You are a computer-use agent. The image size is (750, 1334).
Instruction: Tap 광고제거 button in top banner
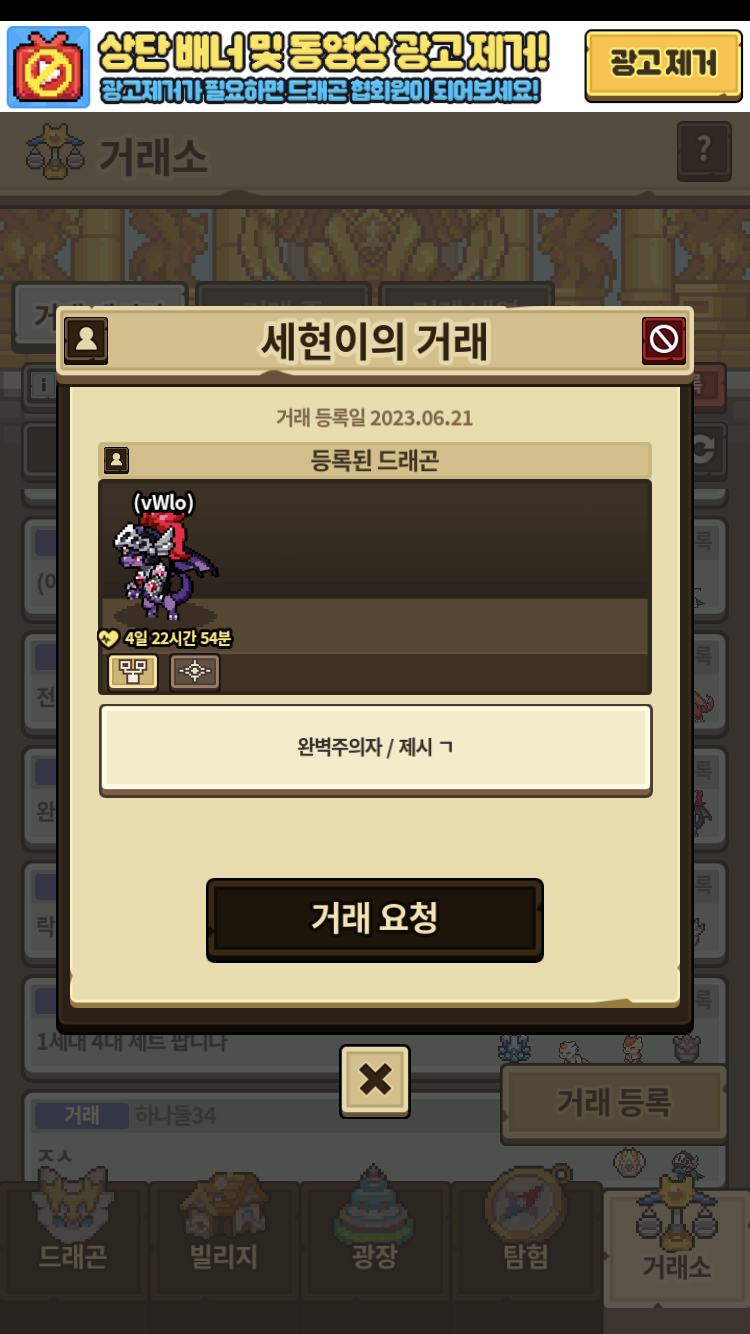(664, 65)
